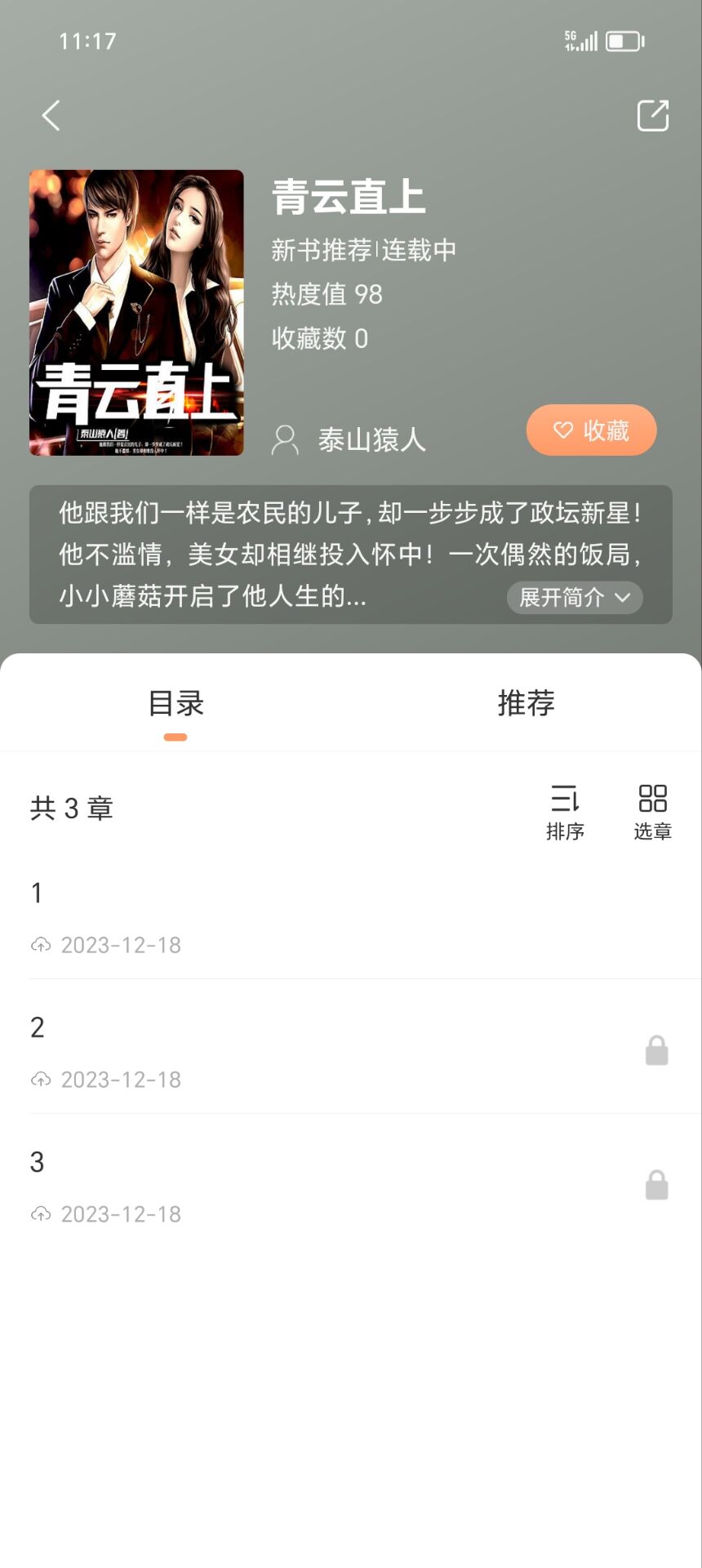
Task: Tap the author name 泰山猿人
Action: pyautogui.click(x=372, y=440)
